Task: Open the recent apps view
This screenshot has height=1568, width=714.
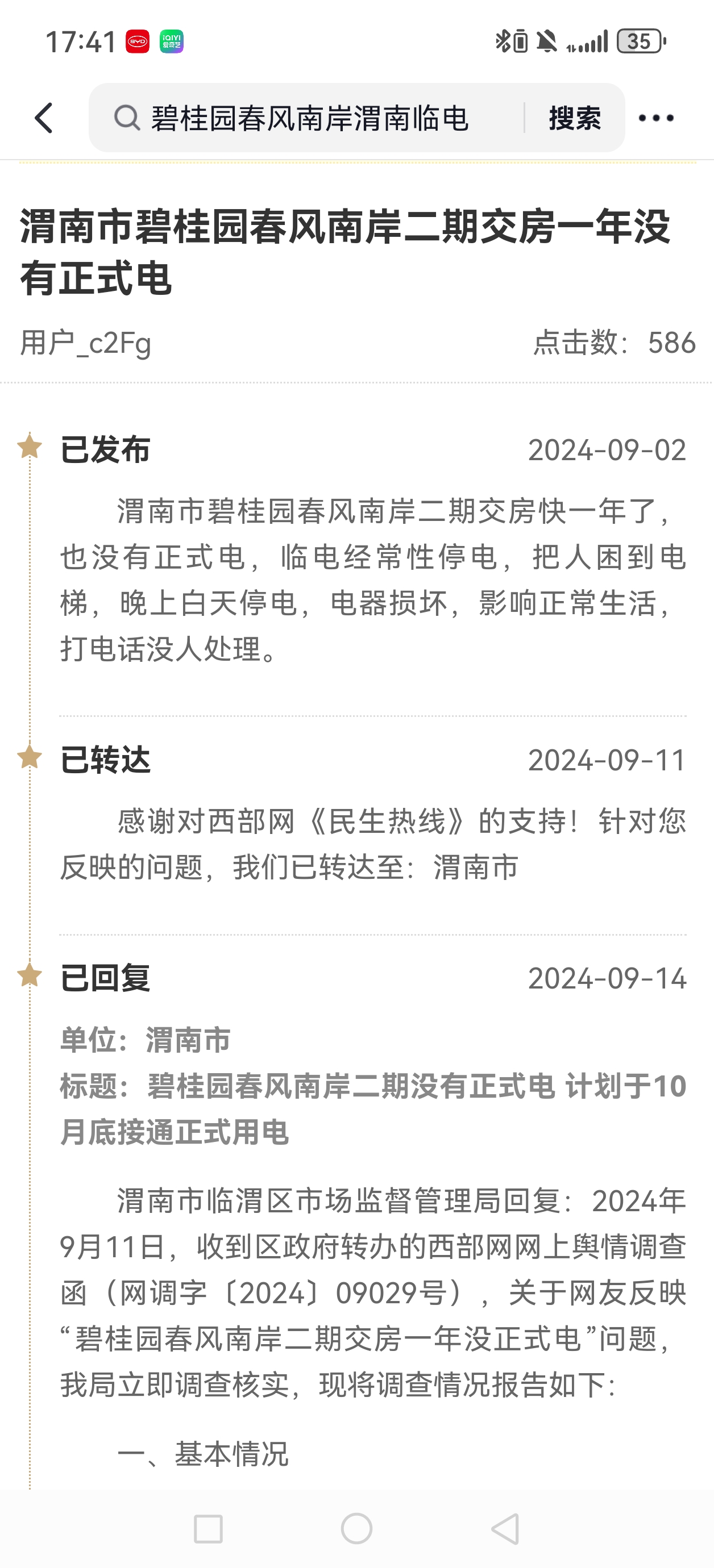Action: tap(207, 1528)
